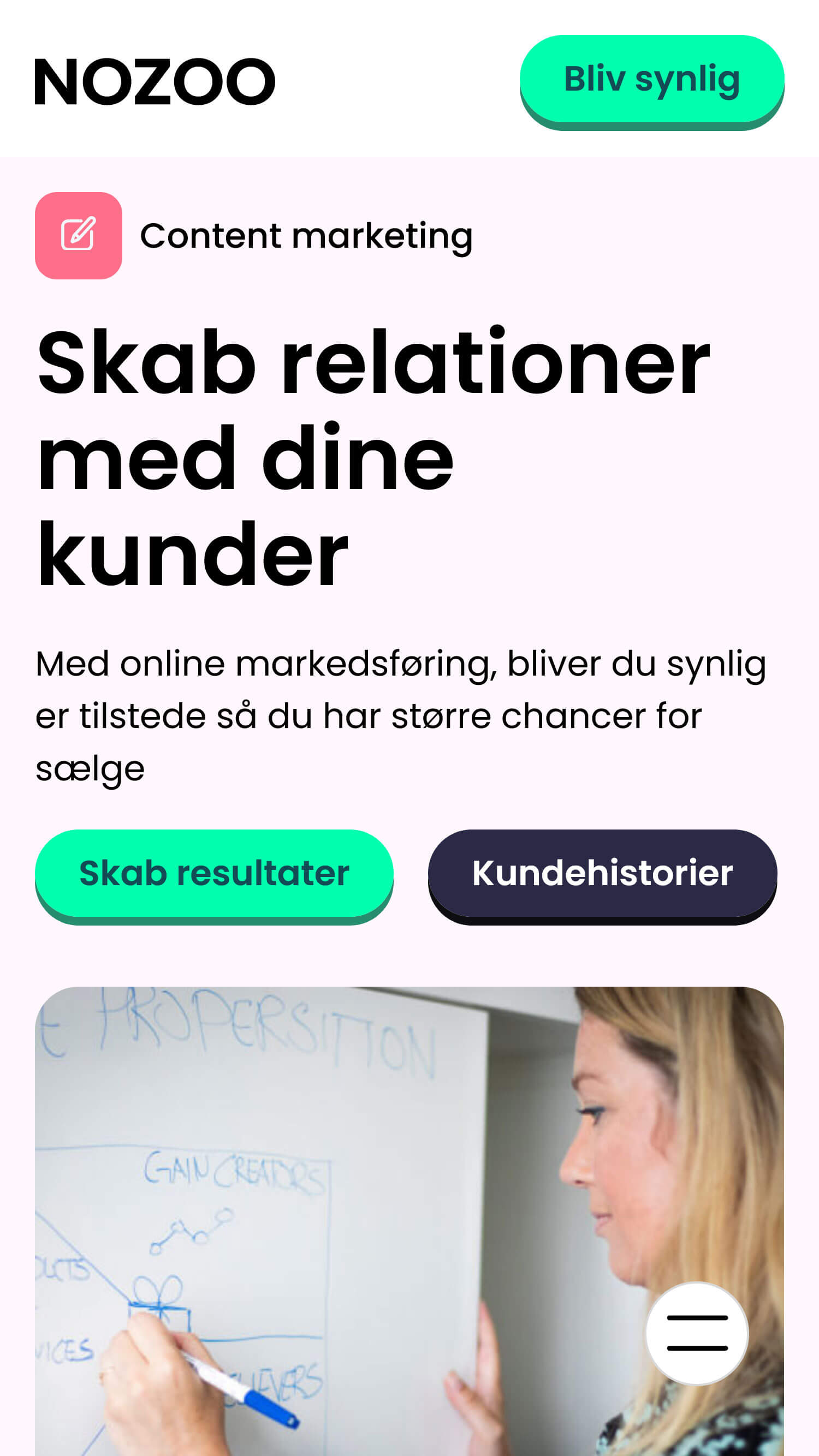This screenshot has width=819, height=1456.
Task: Open the floating hamburger menu
Action: pos(697,1333)
